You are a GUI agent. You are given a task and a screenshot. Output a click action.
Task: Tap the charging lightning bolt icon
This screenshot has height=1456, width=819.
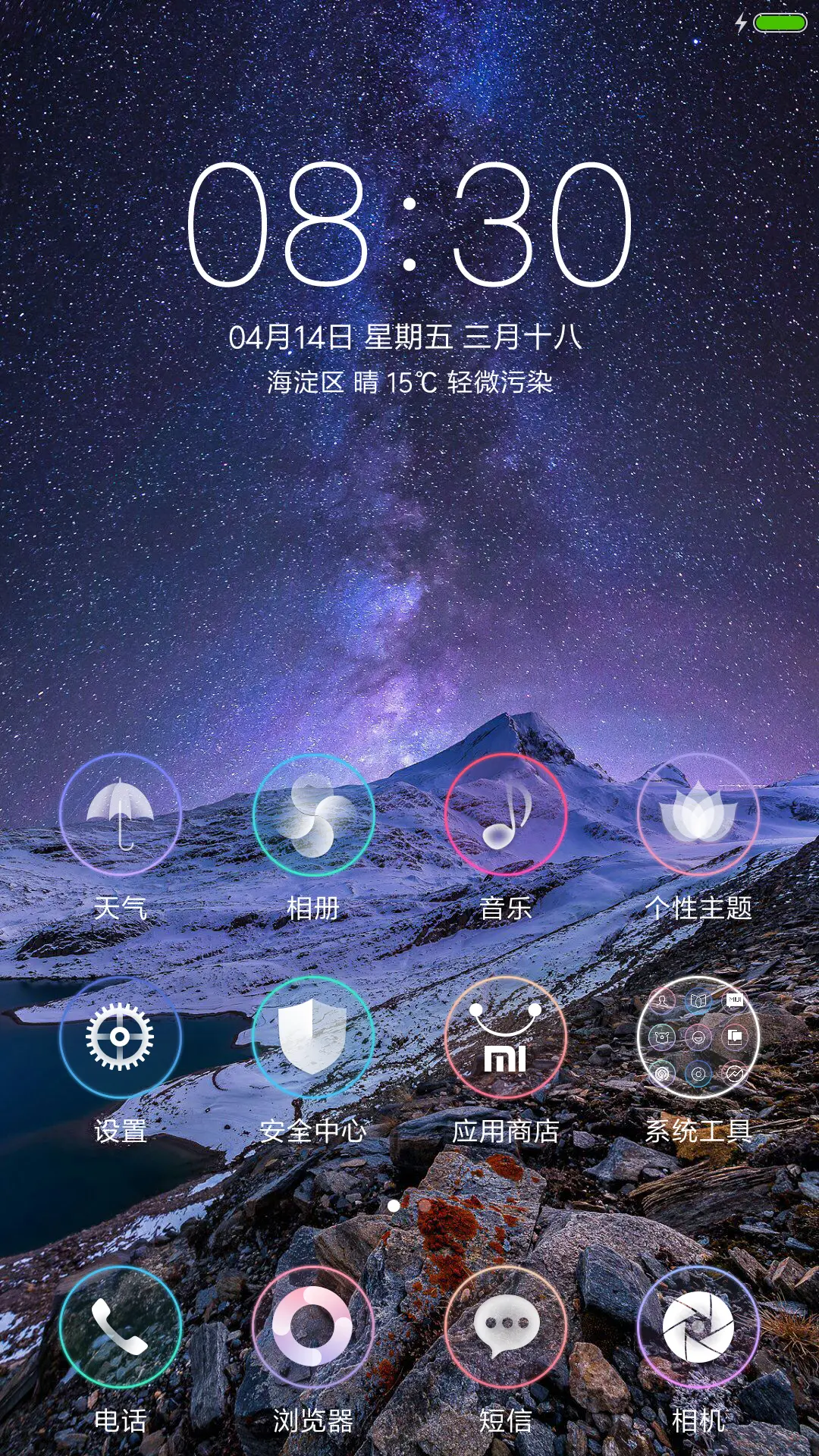741,24
